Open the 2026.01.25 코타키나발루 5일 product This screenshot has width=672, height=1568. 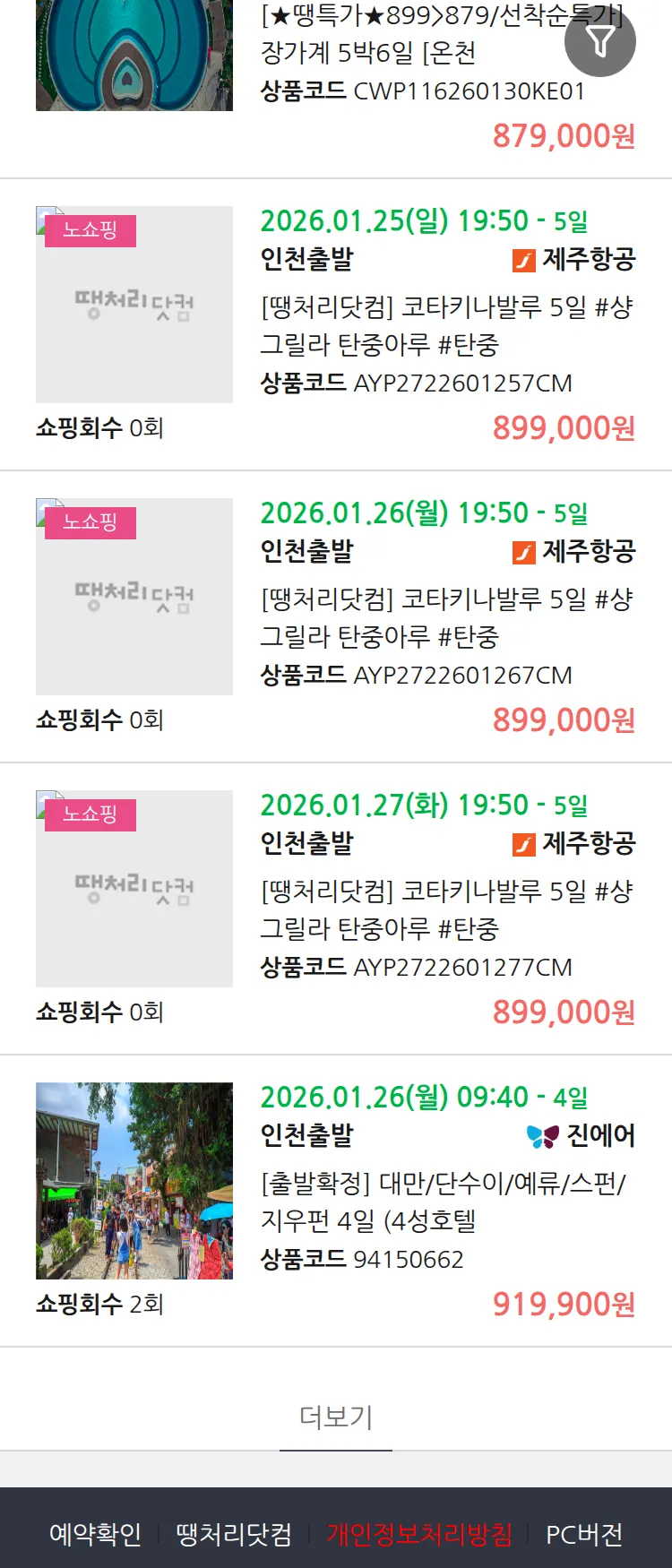point(446,325)
